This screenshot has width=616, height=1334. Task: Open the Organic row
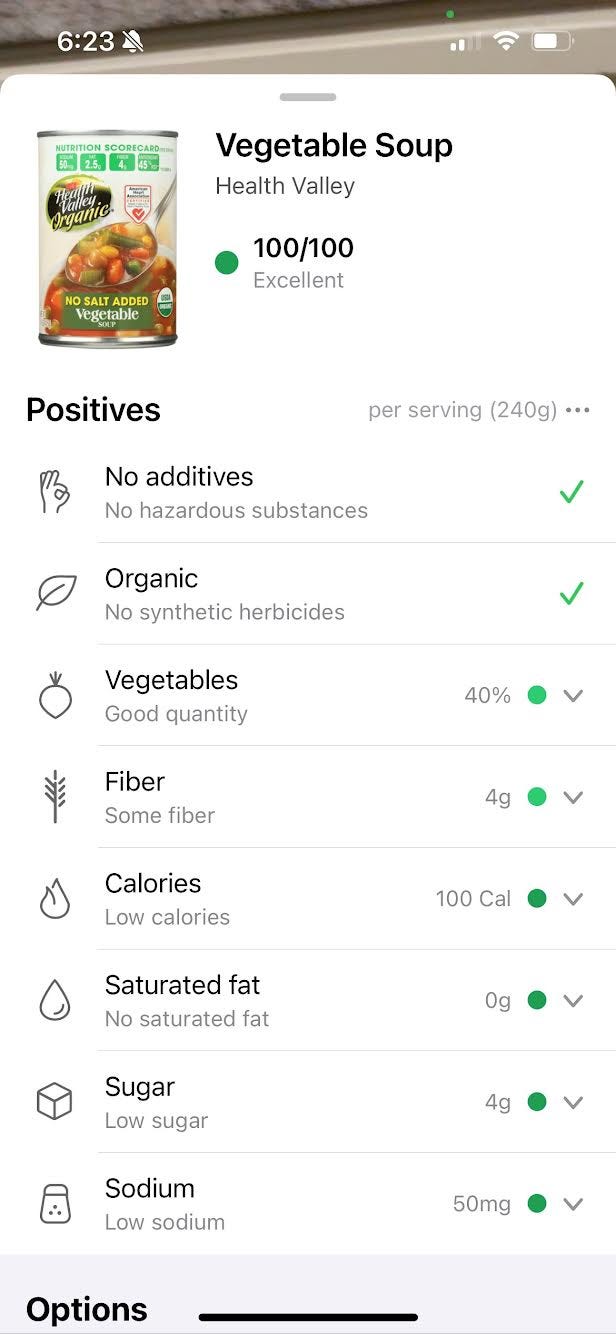coord(308,594)
